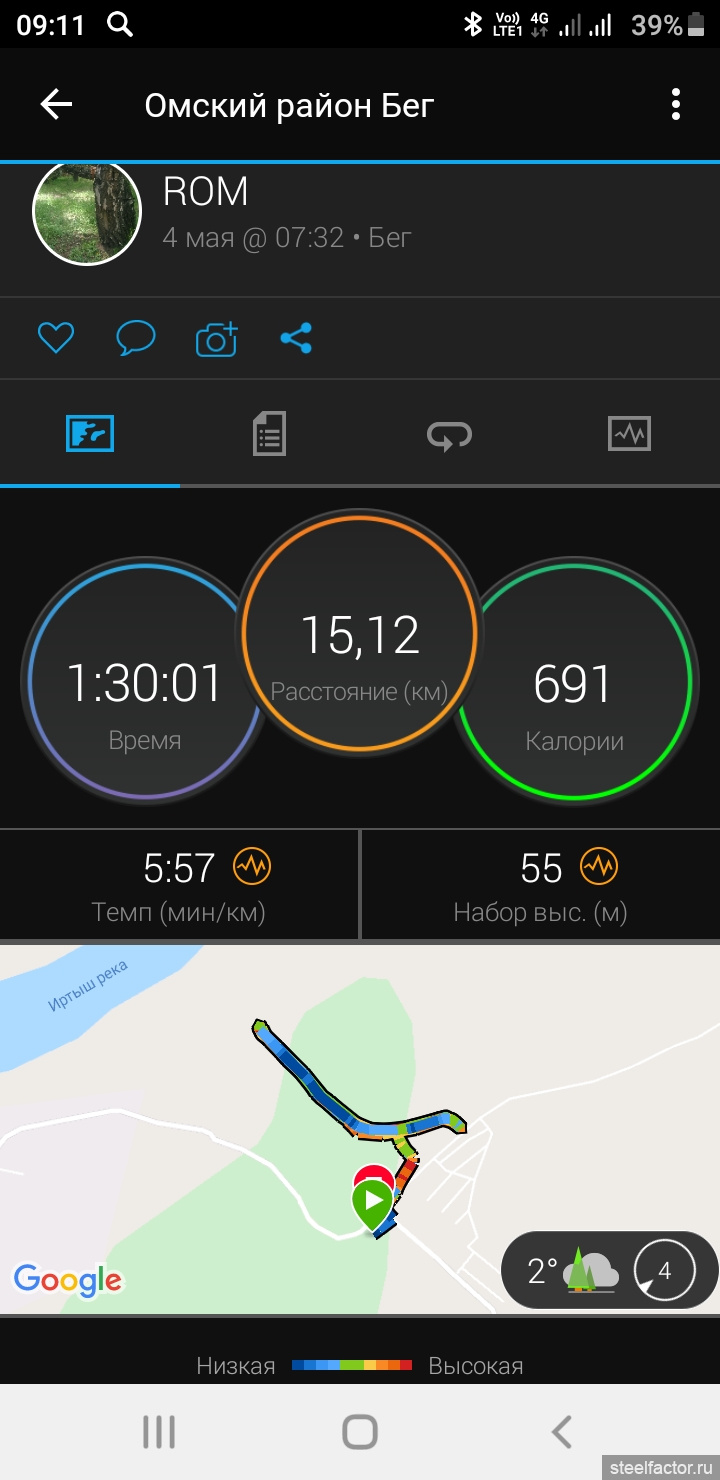Switch to the details list tab
This screenshot has width=720, height=1480.
click(269, 434)
